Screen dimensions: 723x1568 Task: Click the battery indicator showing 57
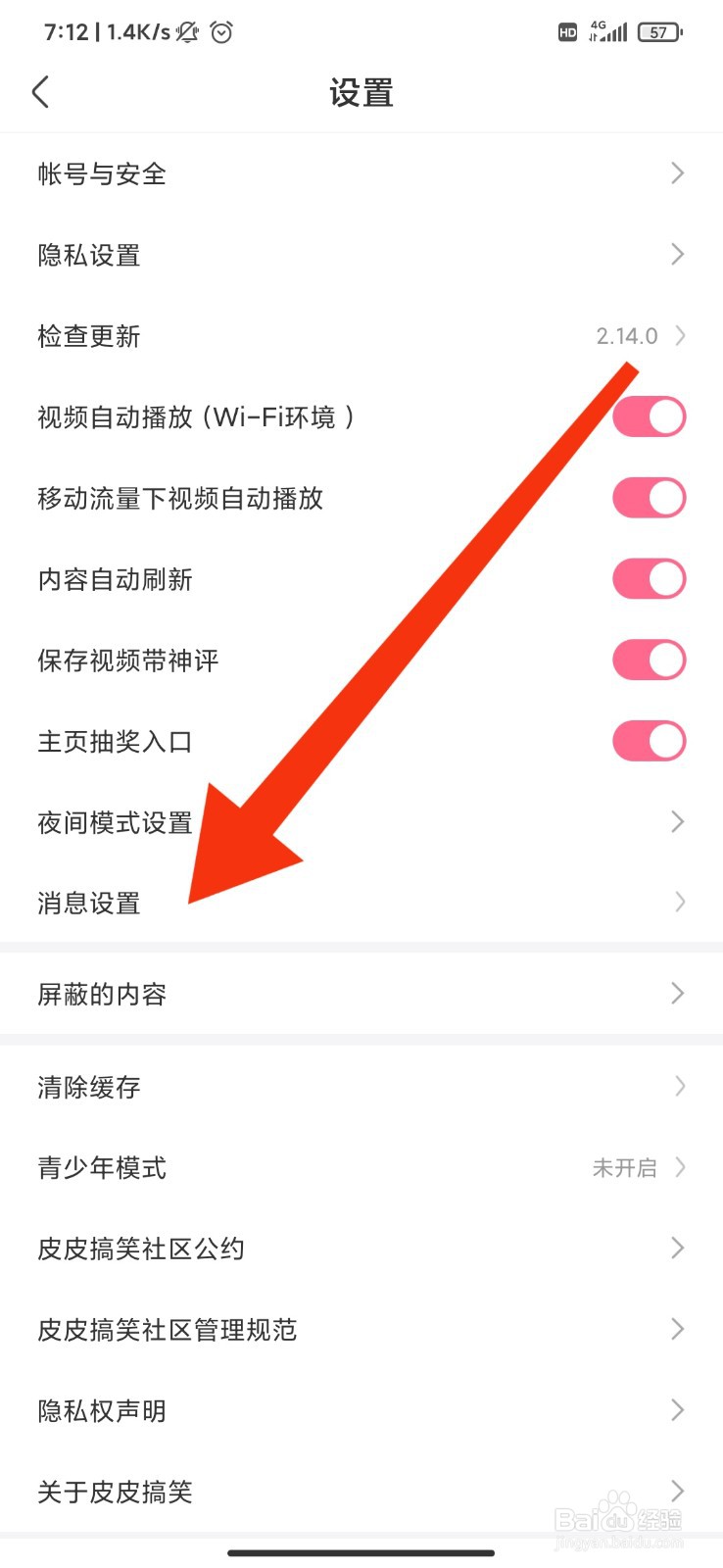point(658,31)
